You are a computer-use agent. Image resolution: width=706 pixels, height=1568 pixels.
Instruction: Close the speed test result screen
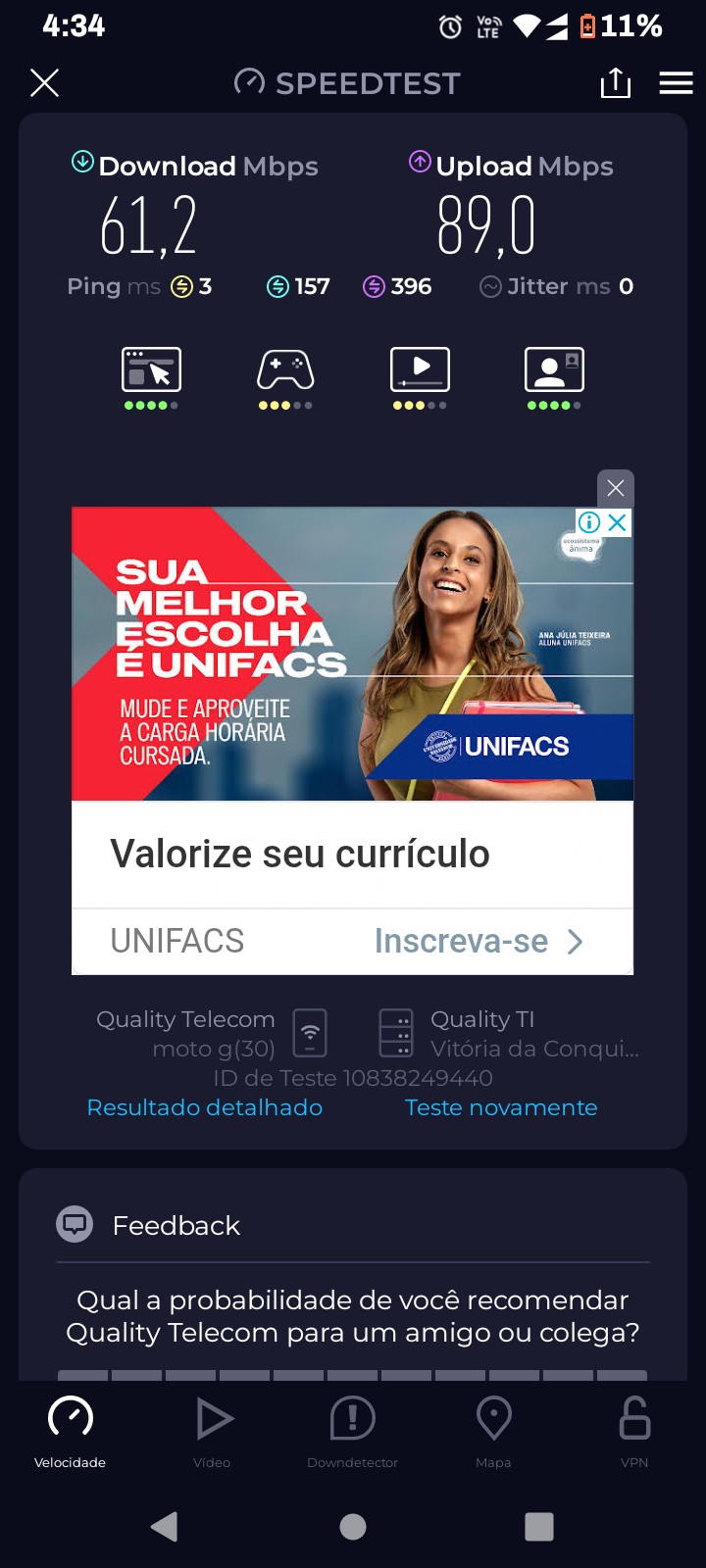(45, 83)
